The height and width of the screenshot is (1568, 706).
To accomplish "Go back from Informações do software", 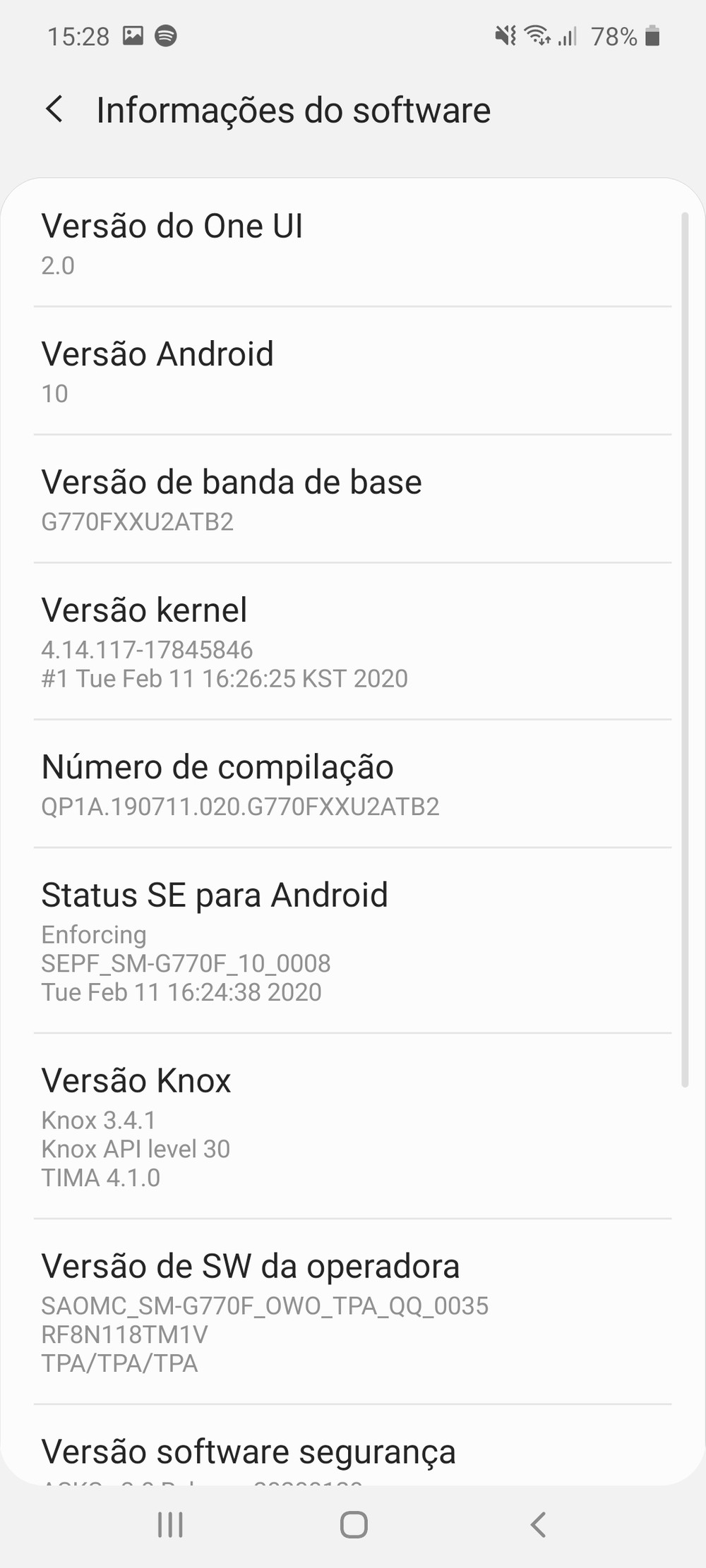I will pyautogui.click(x=54, y=110).
